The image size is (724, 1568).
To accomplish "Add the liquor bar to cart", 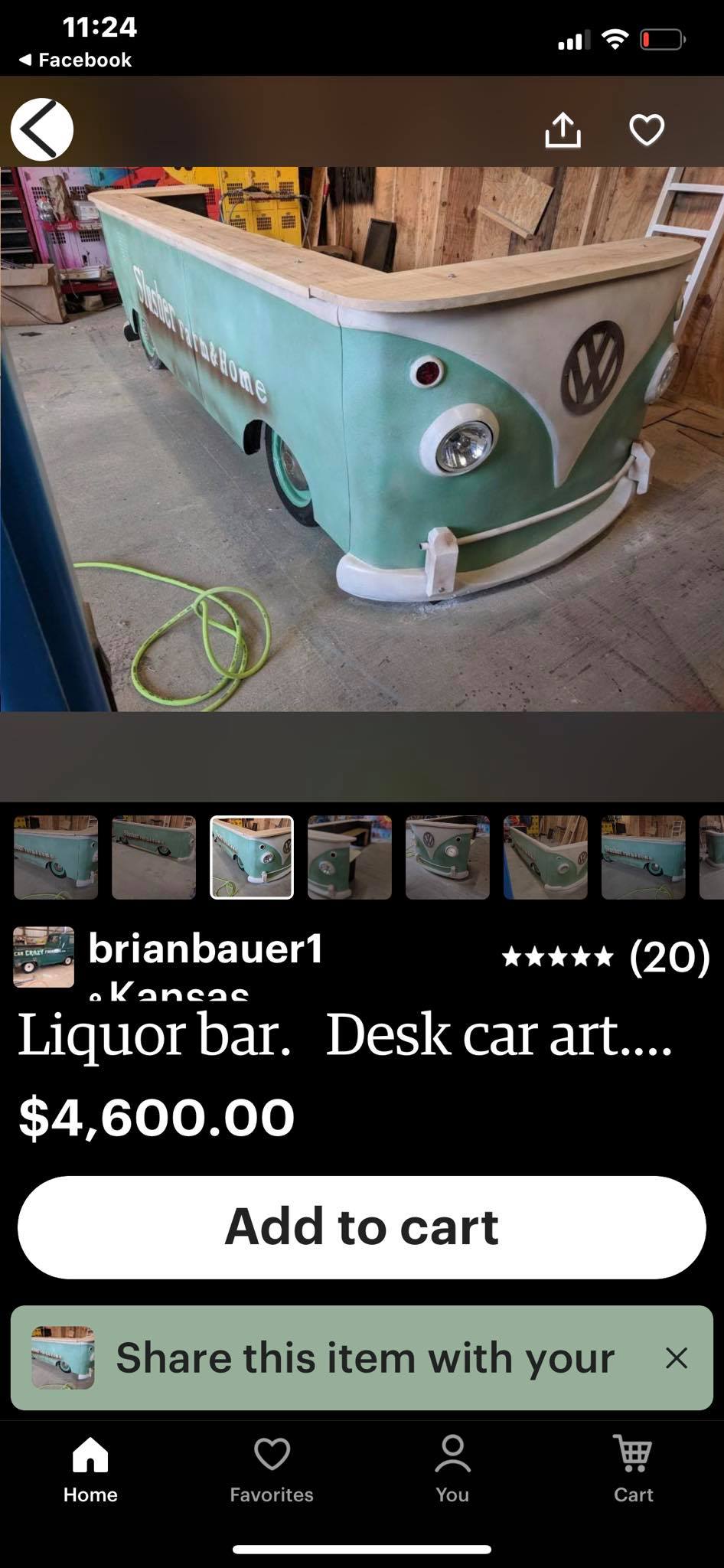I will (362, 1227).
